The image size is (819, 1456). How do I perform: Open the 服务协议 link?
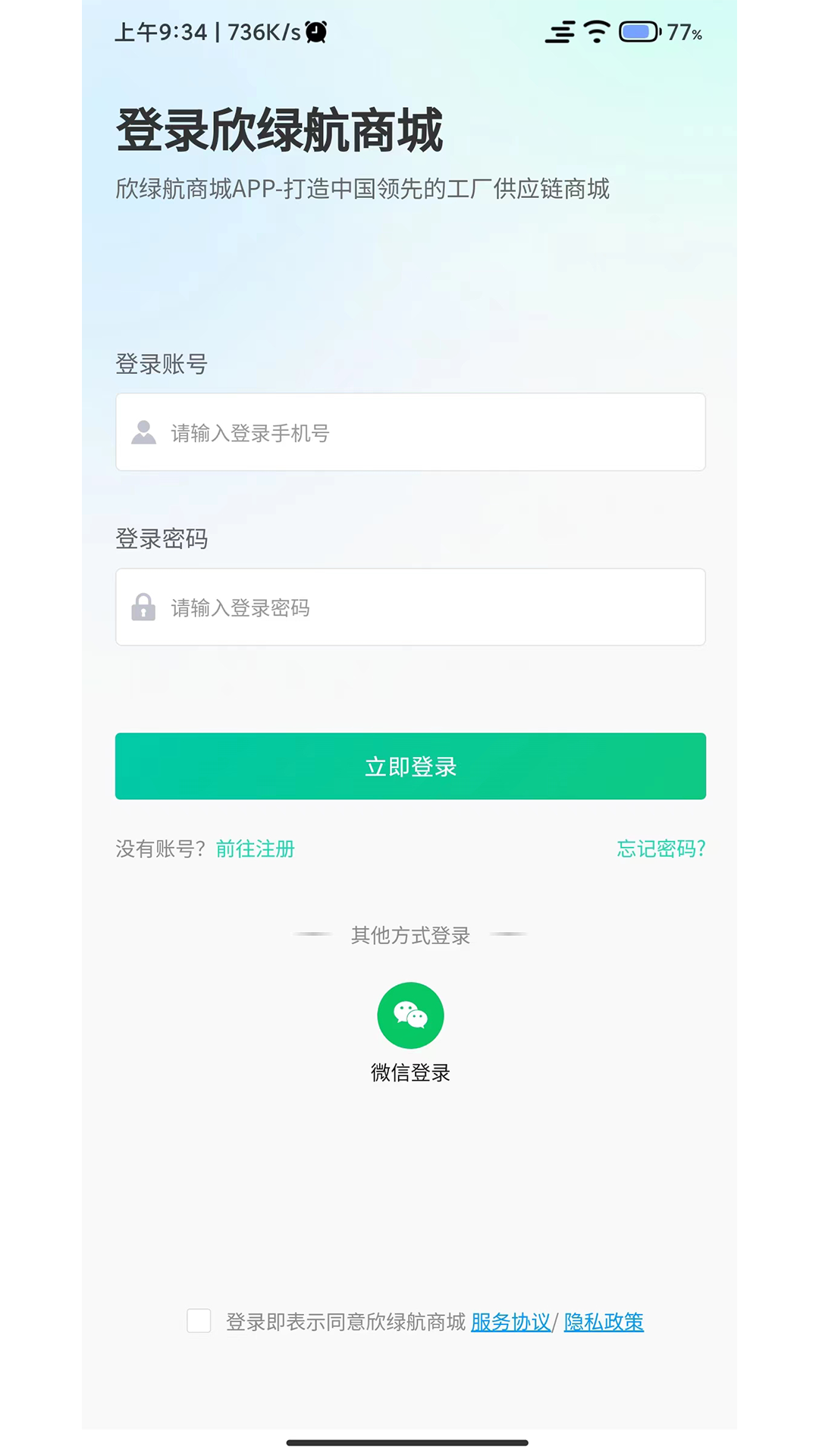(x=510, y=1322)
